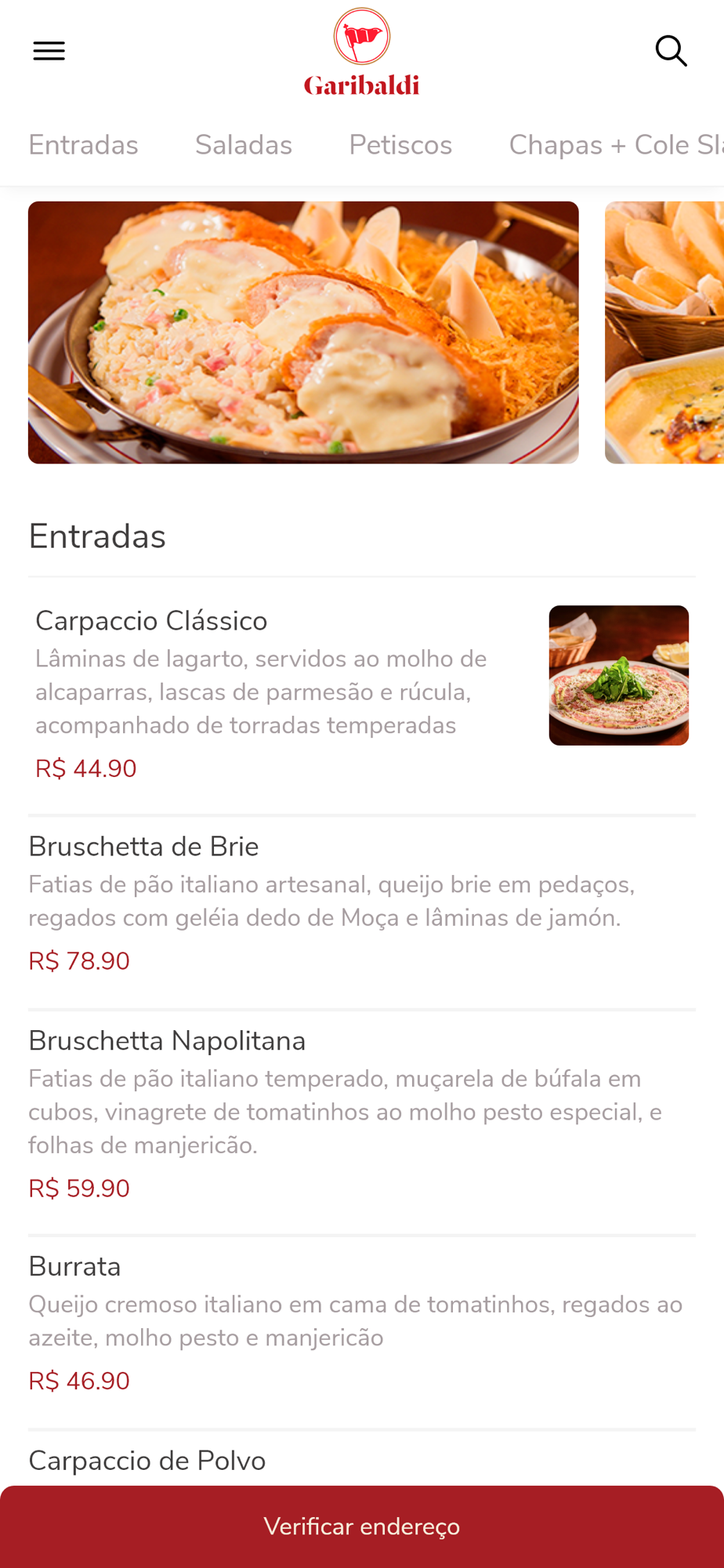This screenshot has width=724, height=1568.
Task: Switch to the Petiscos tab
Action: tap(400, 145)
